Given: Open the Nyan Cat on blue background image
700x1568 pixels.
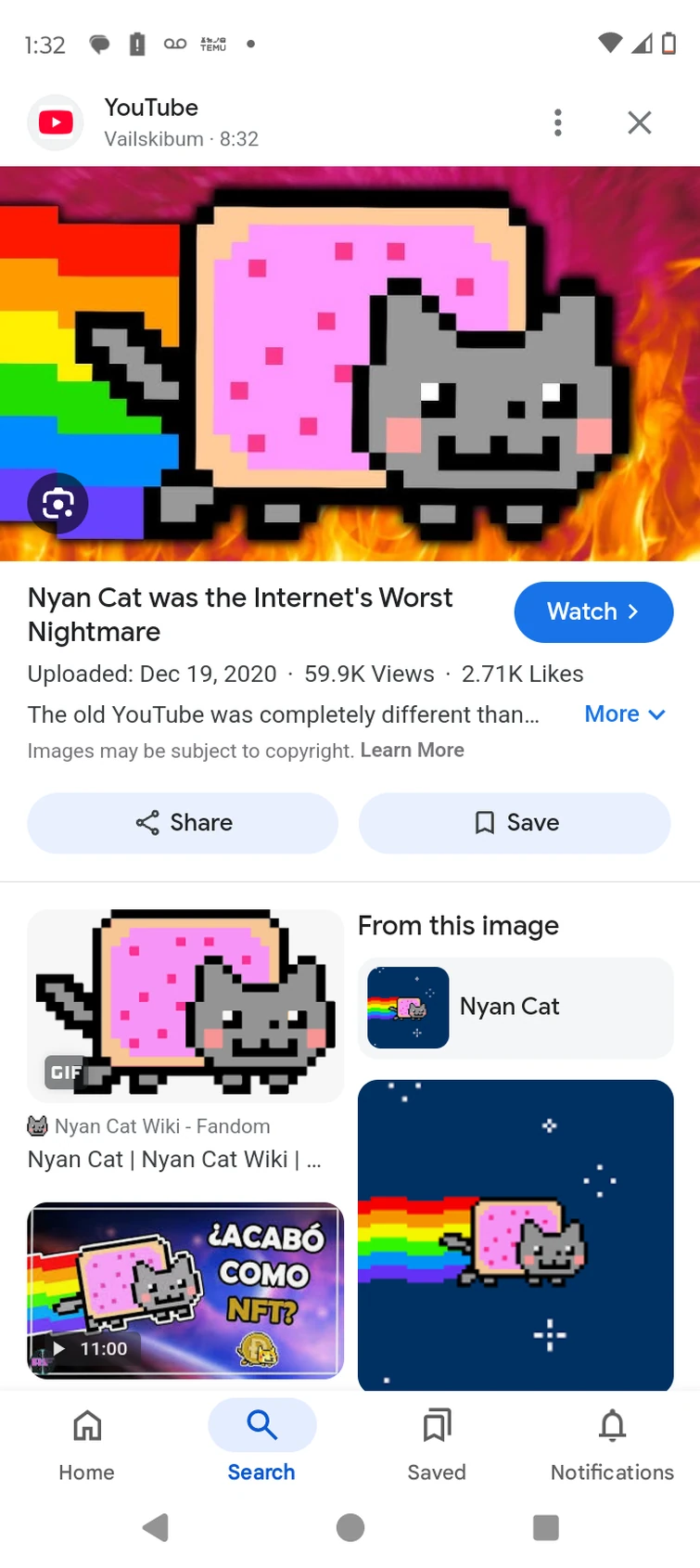Looking at the screenshot, I should point(515,1234).
